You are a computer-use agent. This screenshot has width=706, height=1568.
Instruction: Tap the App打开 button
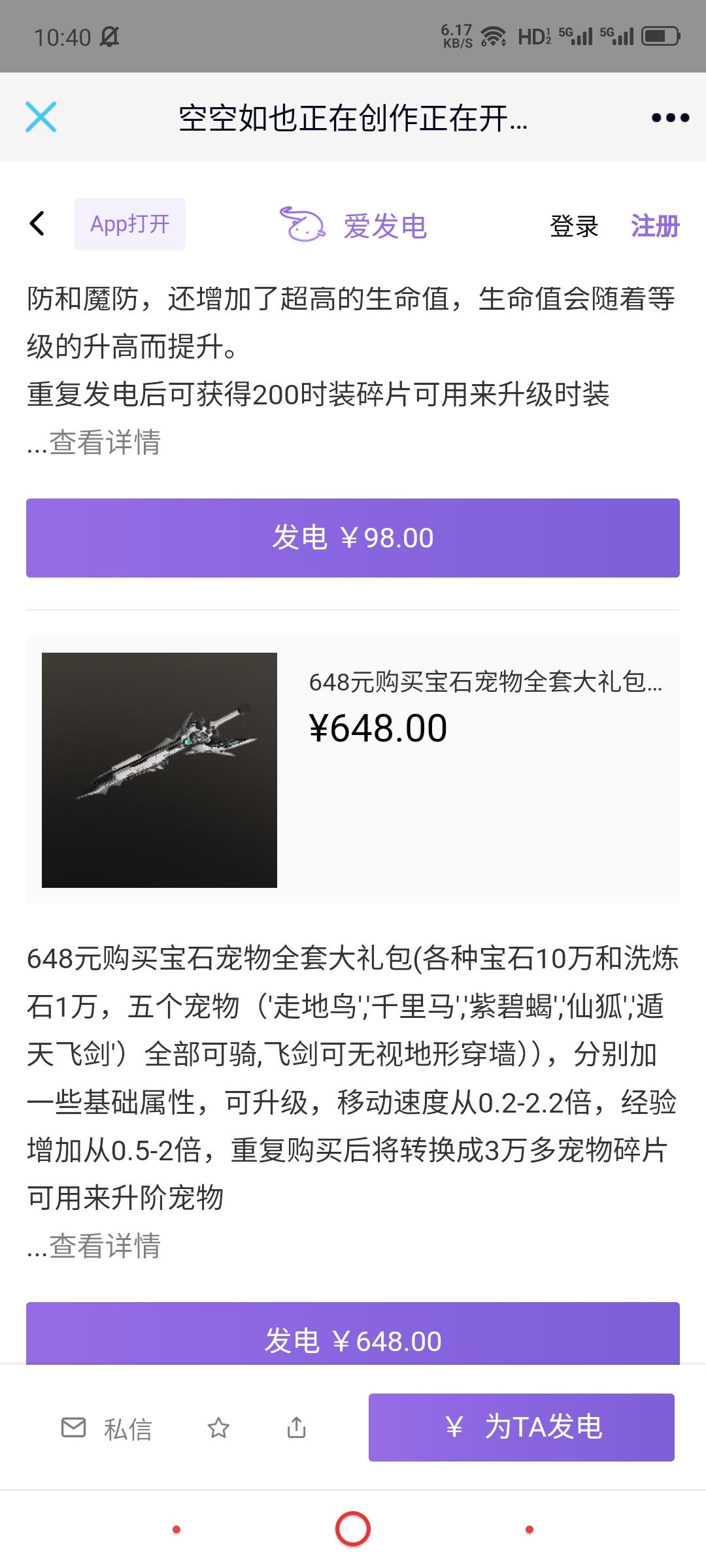[x=130, y=224]
